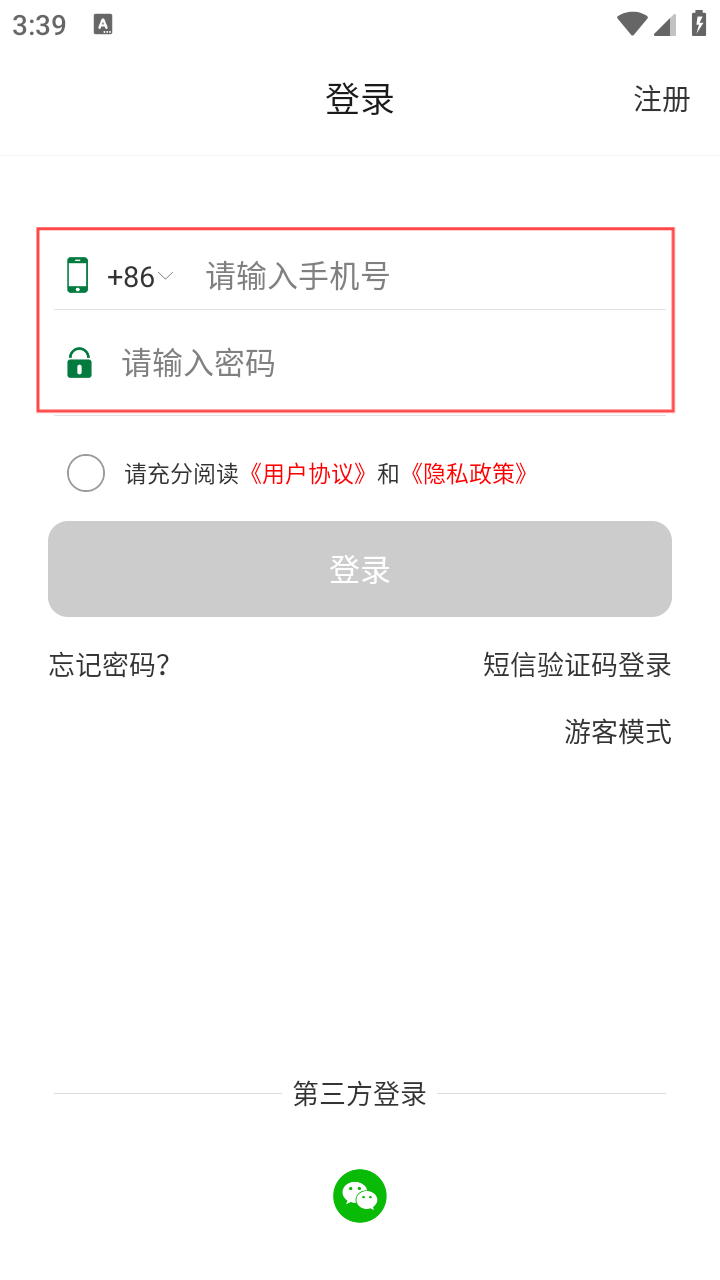Image resolution: width=720 pixels, height=1280 pixels.
Task: Log in with the WeChat icon
Action: click(360, 1196)
